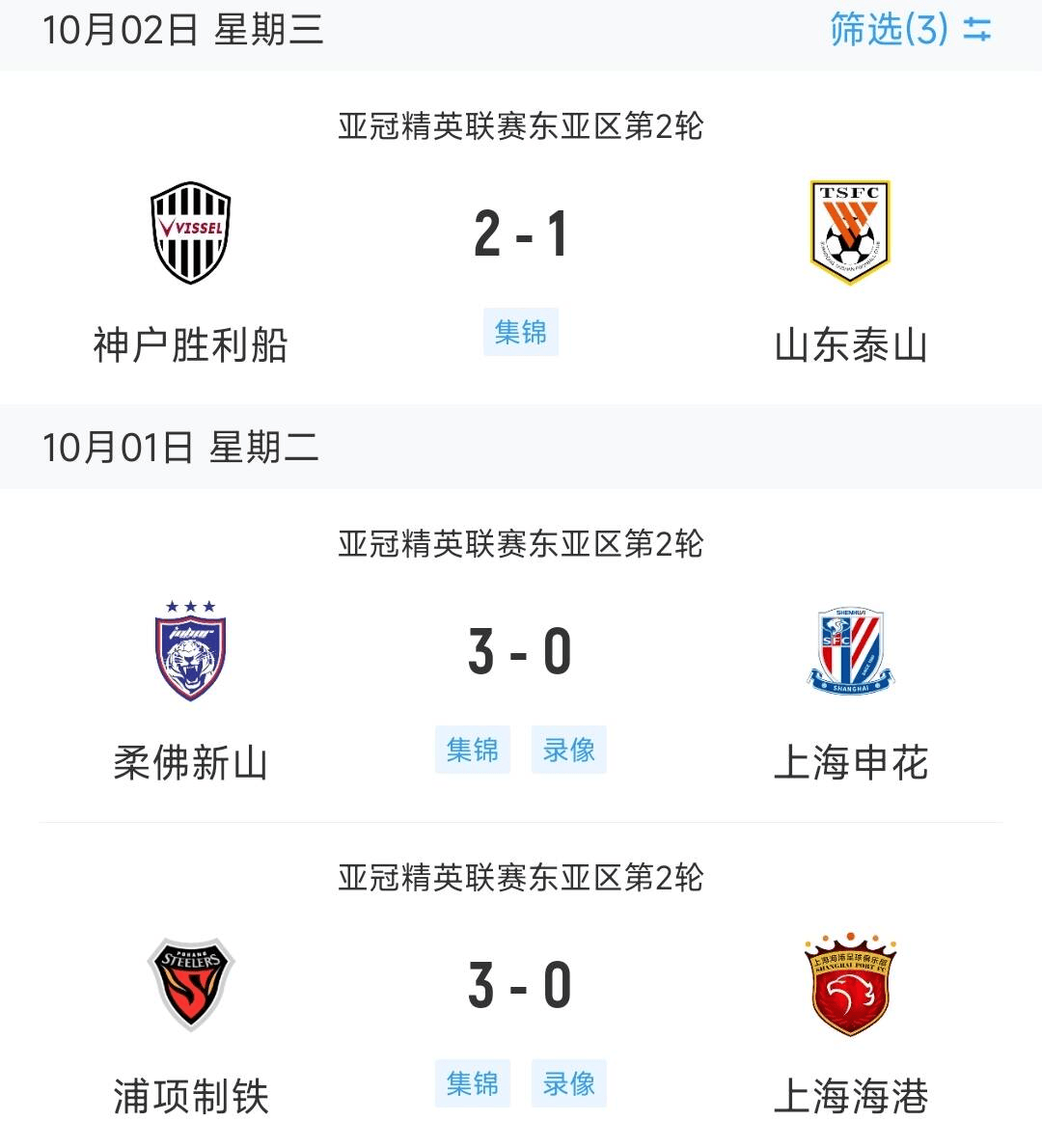Screen dimensions: 1042x1148
Task: Click the Pohang Steelers club badge
Action: pos(189,985)
